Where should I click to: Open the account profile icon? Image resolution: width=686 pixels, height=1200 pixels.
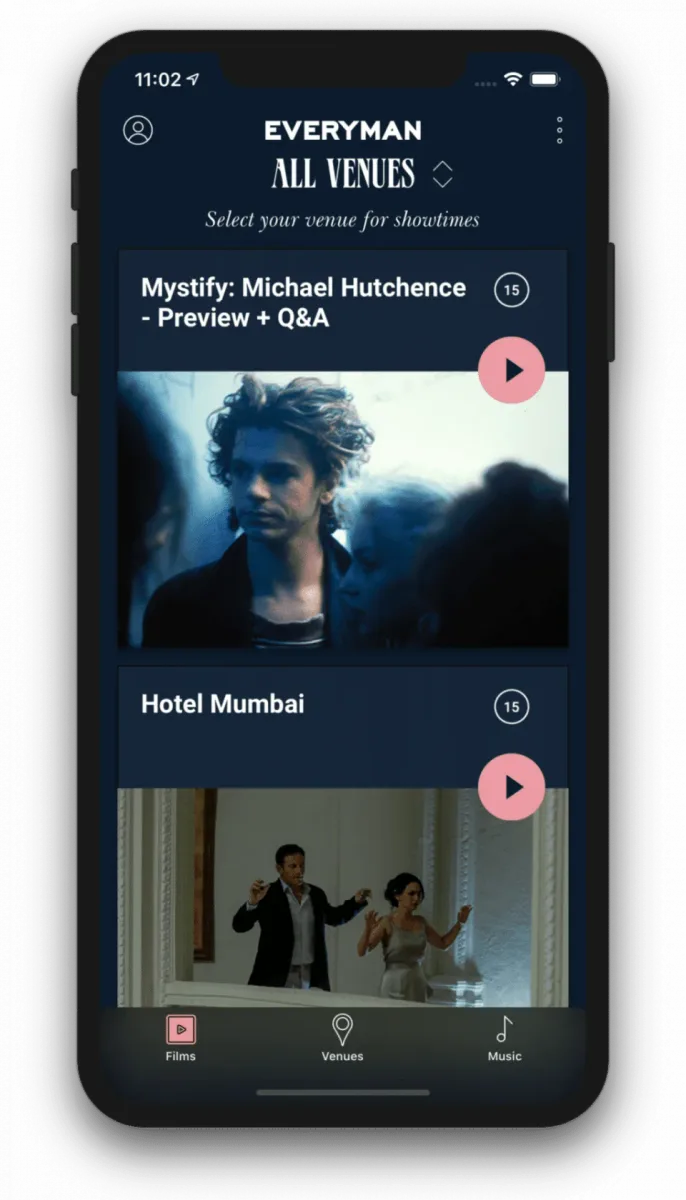pos(138,130)
